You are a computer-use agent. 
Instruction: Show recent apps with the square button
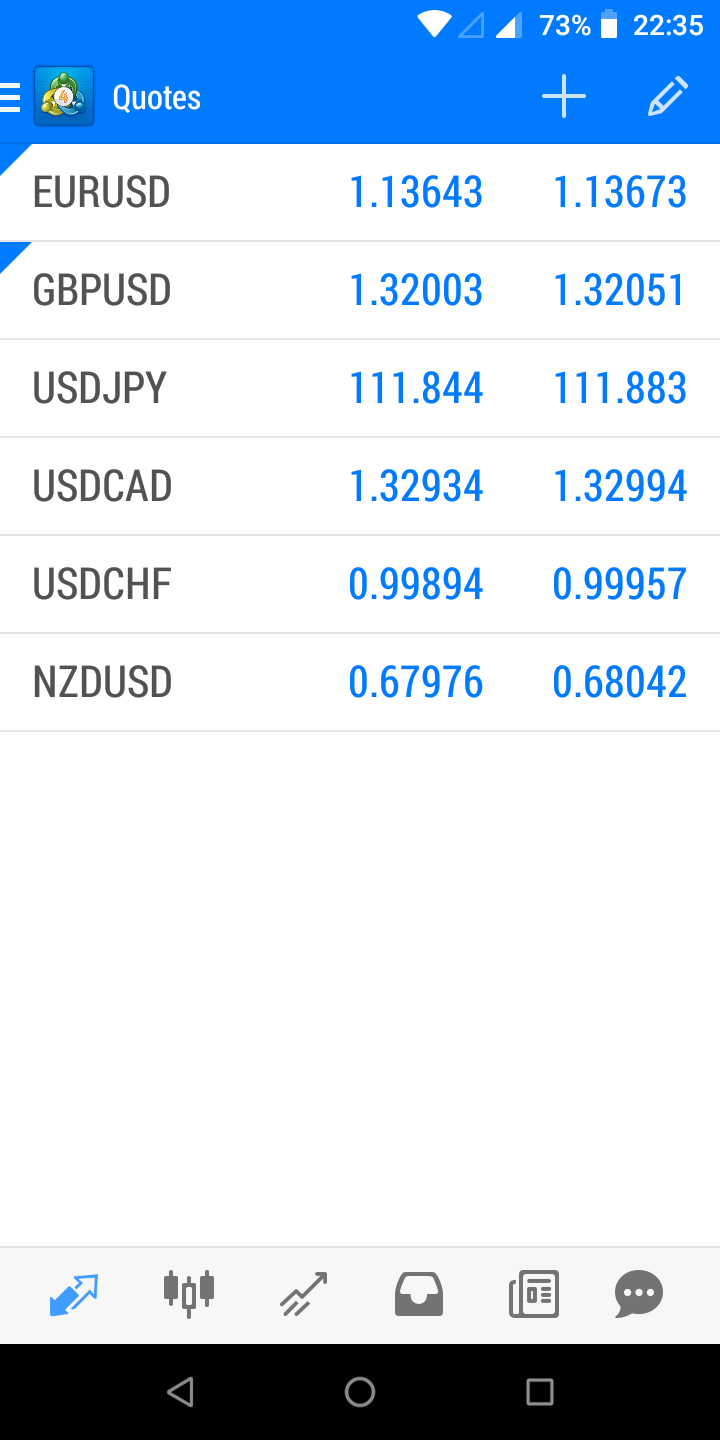[x=540, y=1392]
